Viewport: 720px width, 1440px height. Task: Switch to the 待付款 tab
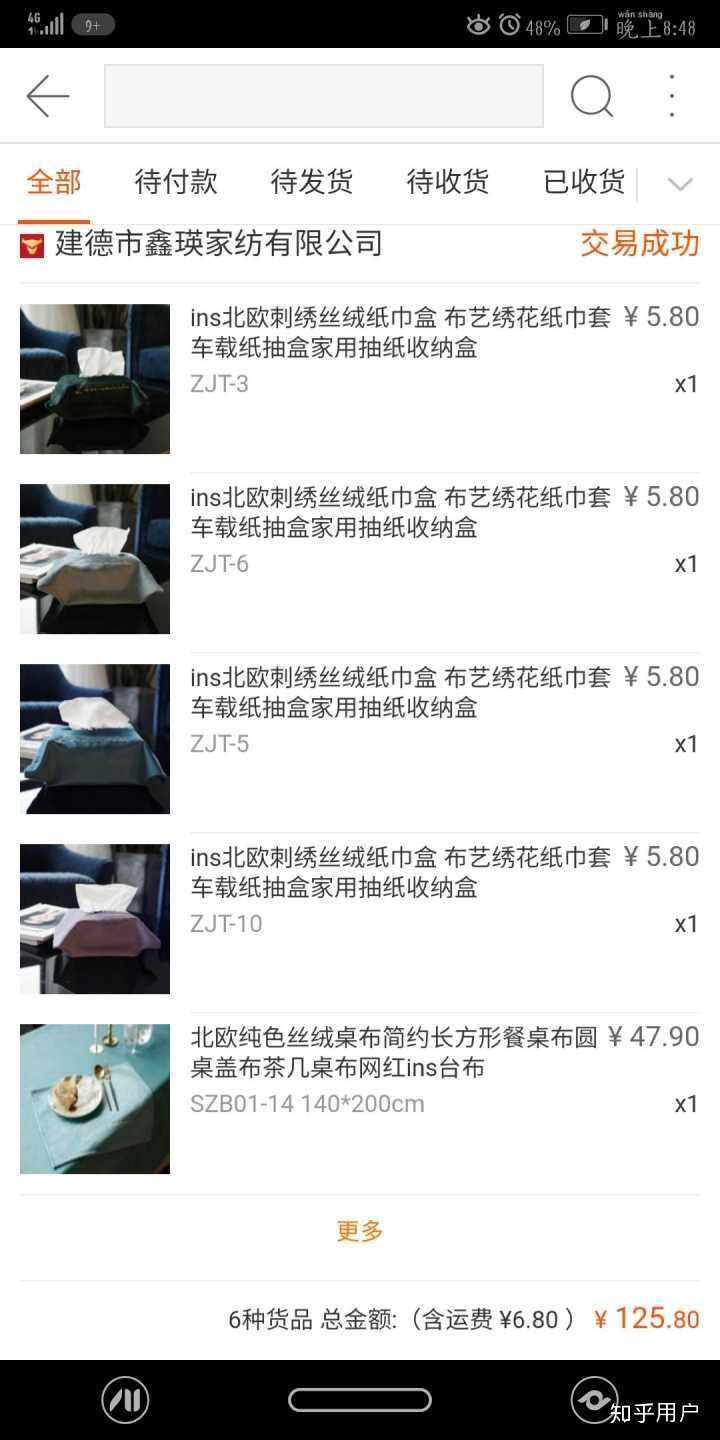(176, 182)
